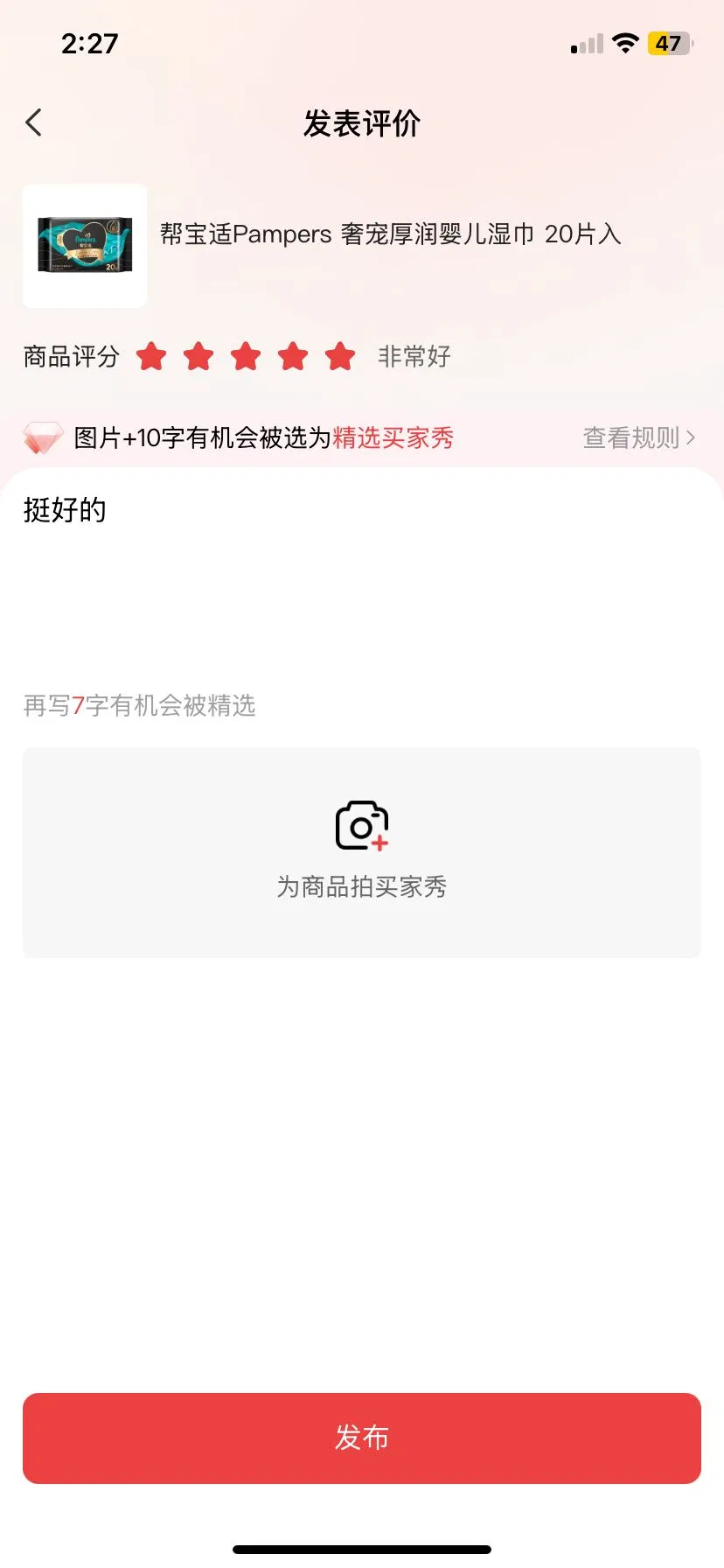Open 查看规则 link
This screenshot has width=724, height=1568.
point(638,437)
